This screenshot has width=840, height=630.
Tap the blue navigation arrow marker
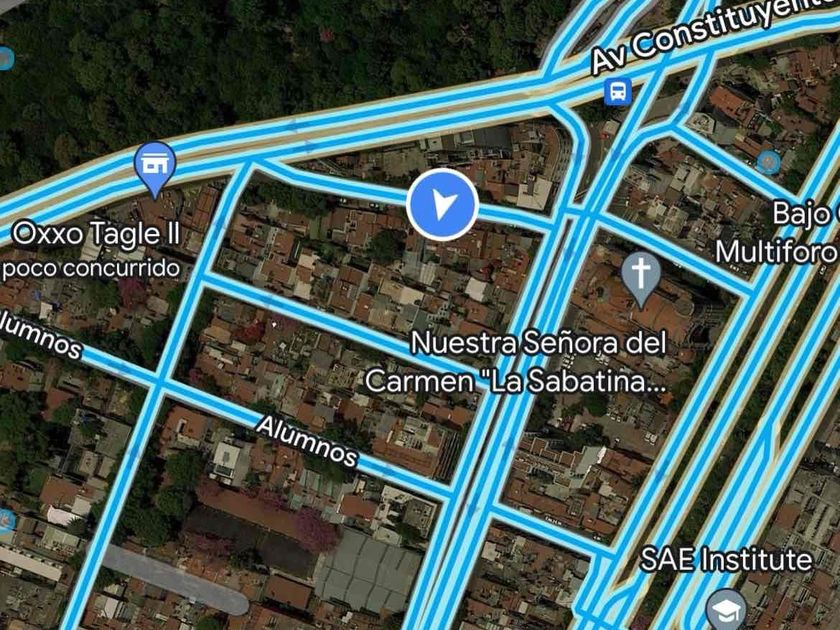[443, 205]
